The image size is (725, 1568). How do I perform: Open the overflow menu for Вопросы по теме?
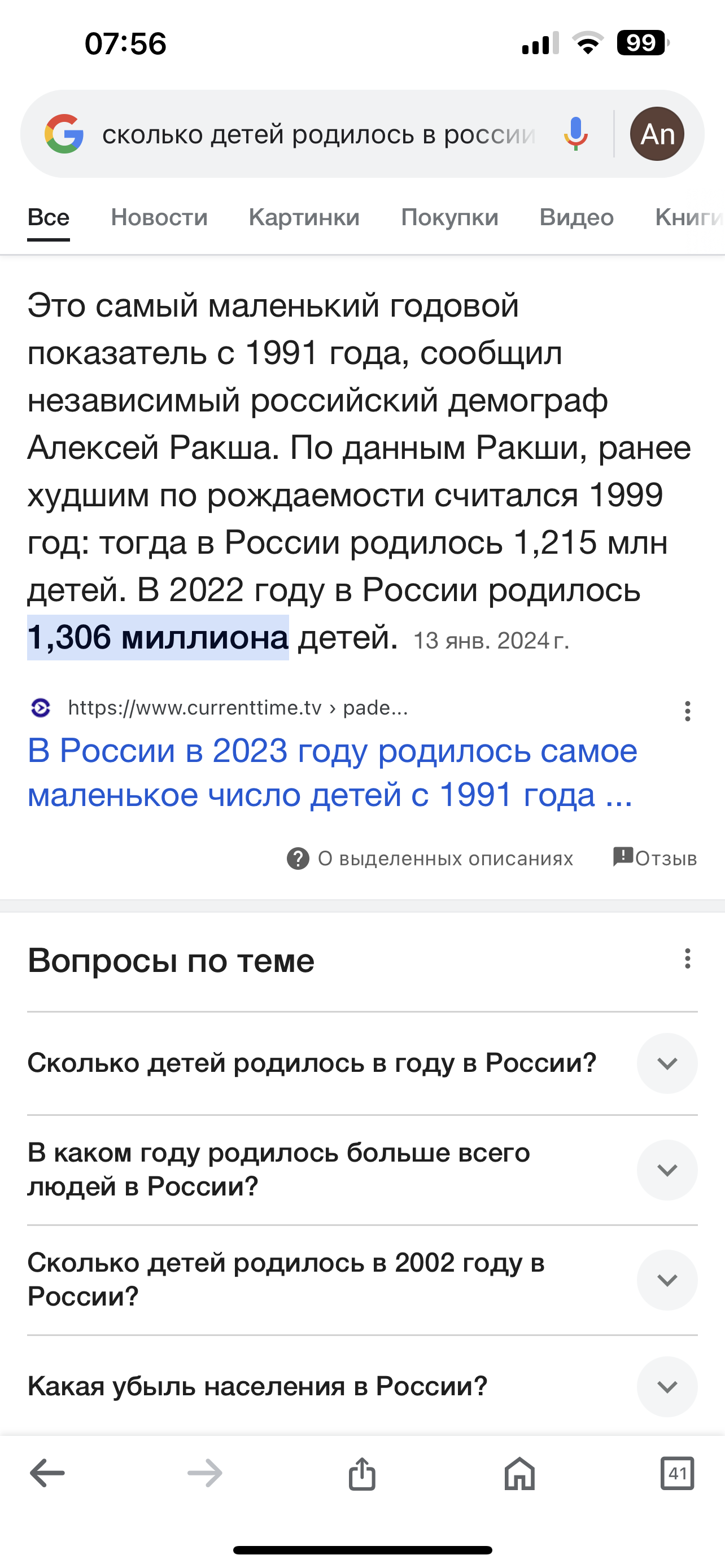pos(687,959)
